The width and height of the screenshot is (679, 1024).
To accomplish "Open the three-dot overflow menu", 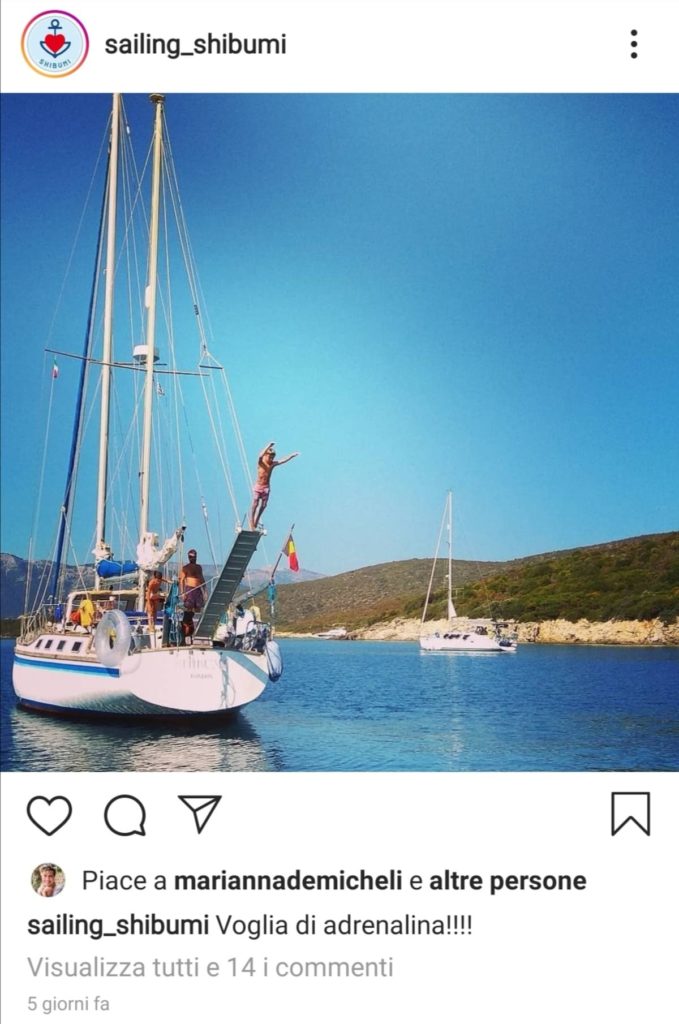I will (x=633, y=44).
